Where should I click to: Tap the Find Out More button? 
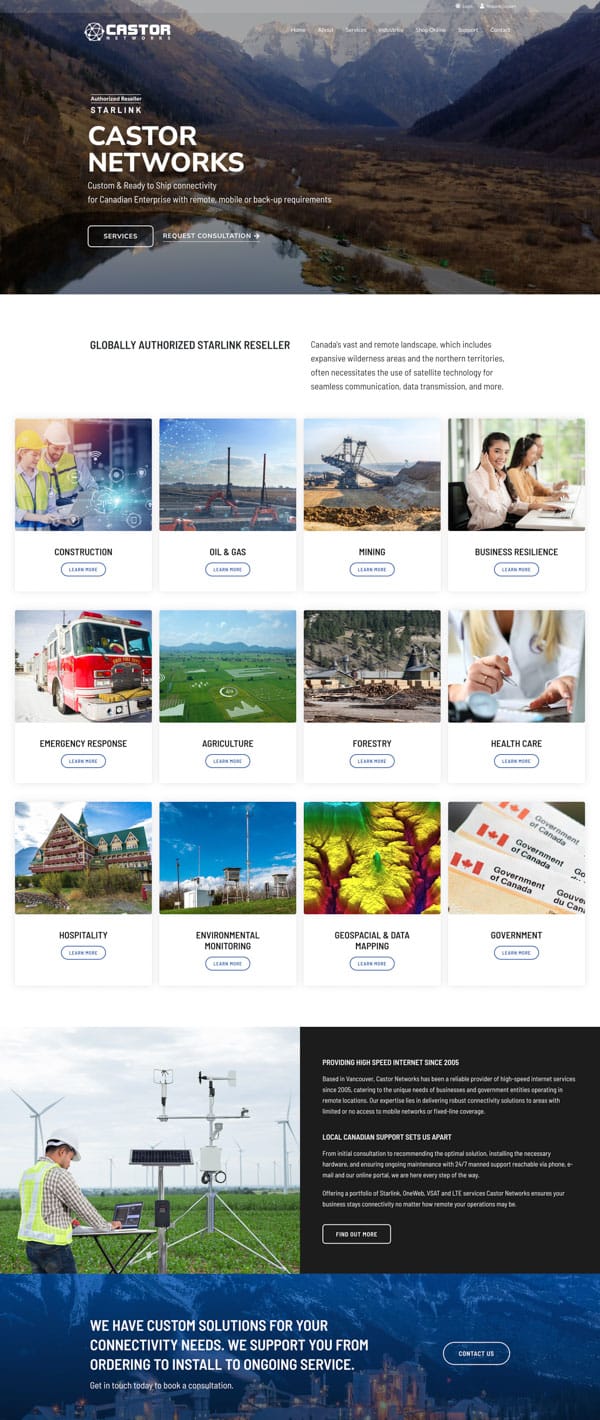pos(356,1234)
